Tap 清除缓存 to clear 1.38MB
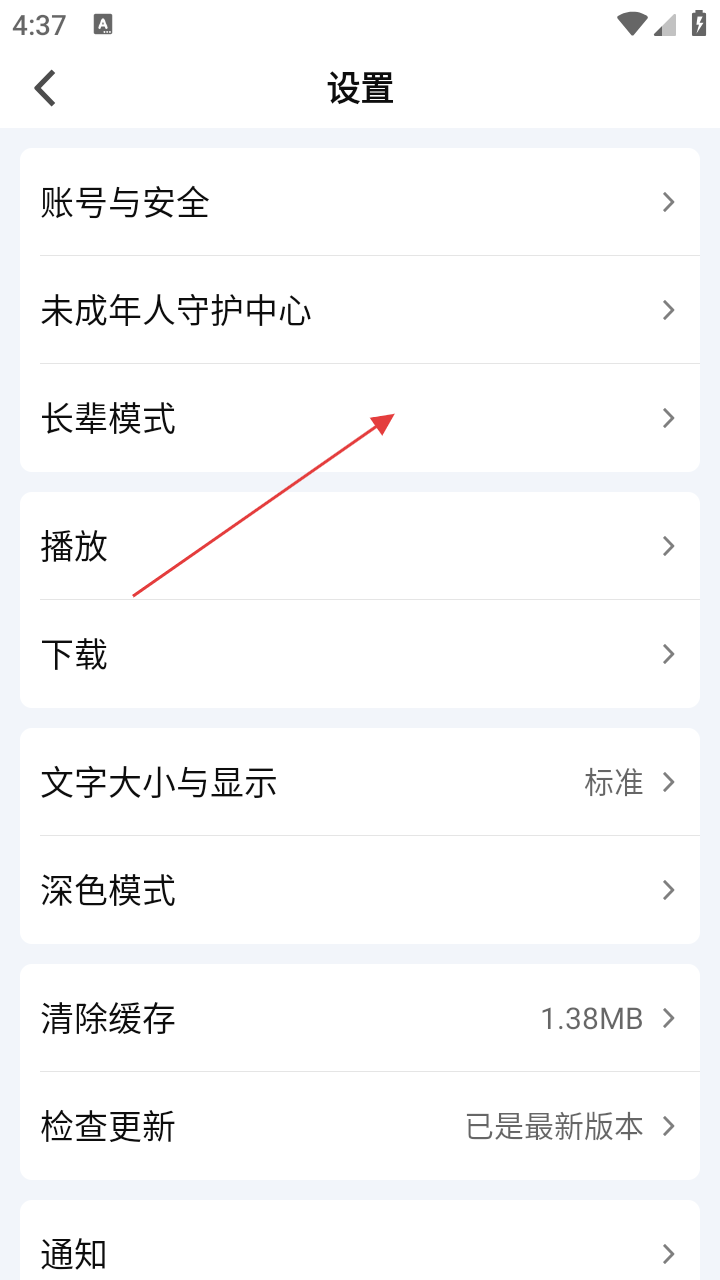Screen dimensions: 720x1280 pyautogui.click(x=360, y=1018)
